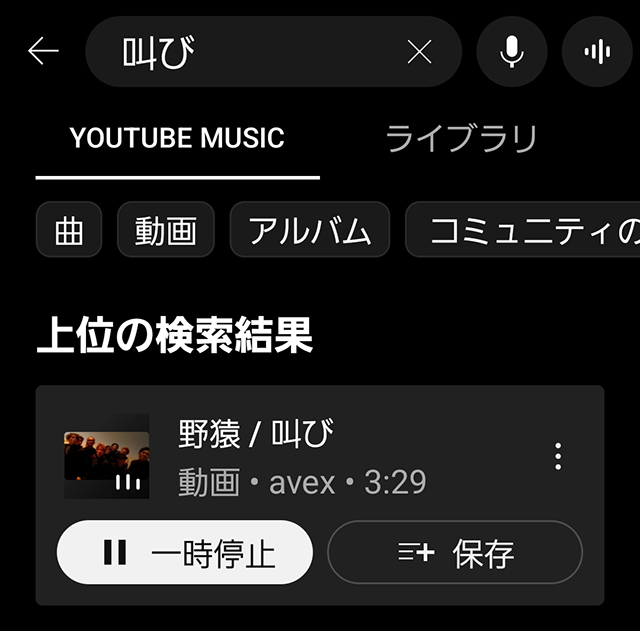Switch to the ライブラリ tab
The width and height of the screenshot is (640, 631).
pyautogui.click(x=462, y=138)
